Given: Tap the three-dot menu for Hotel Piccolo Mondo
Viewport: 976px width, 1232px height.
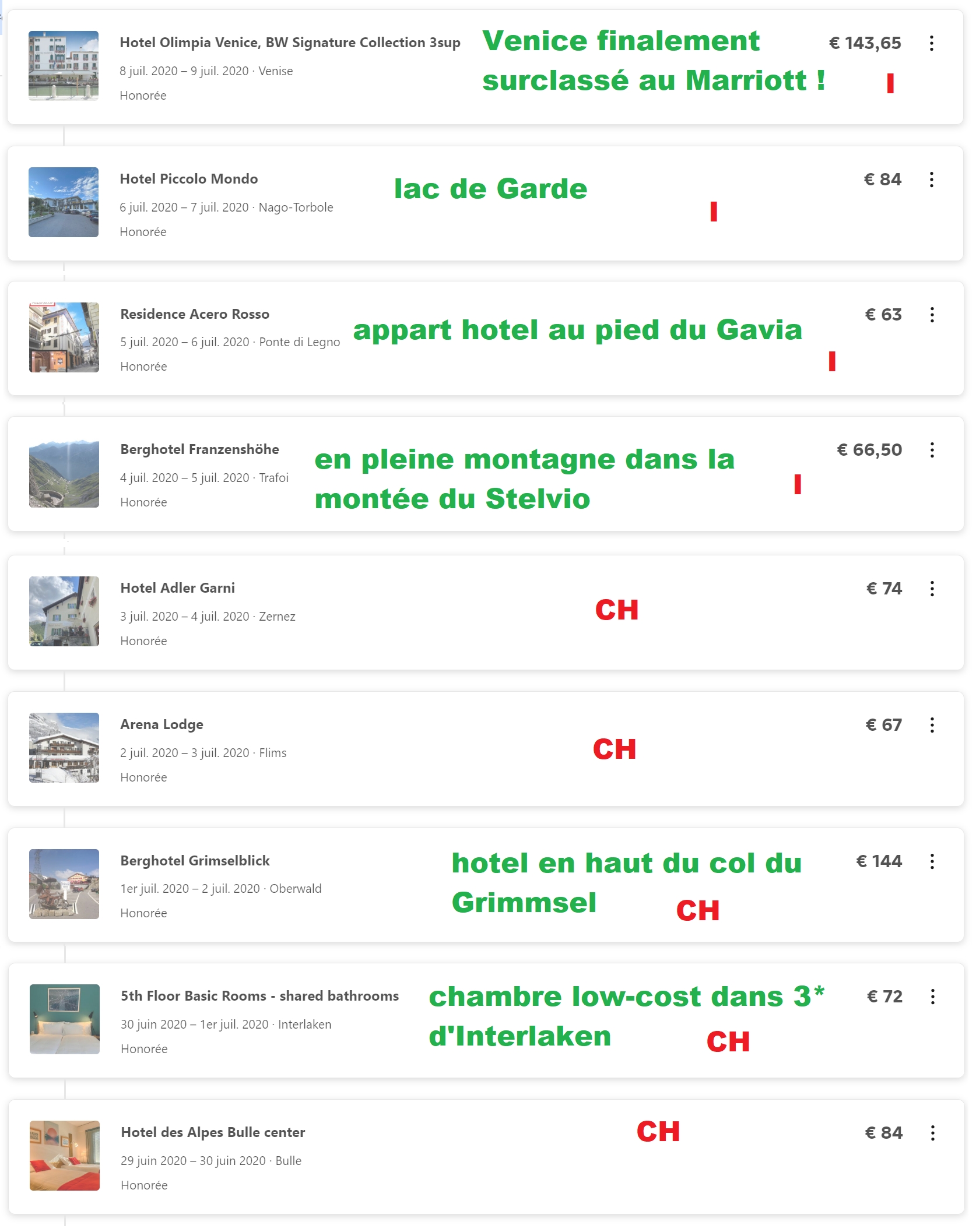Looking at the screenshot, I should pos(931,179).
